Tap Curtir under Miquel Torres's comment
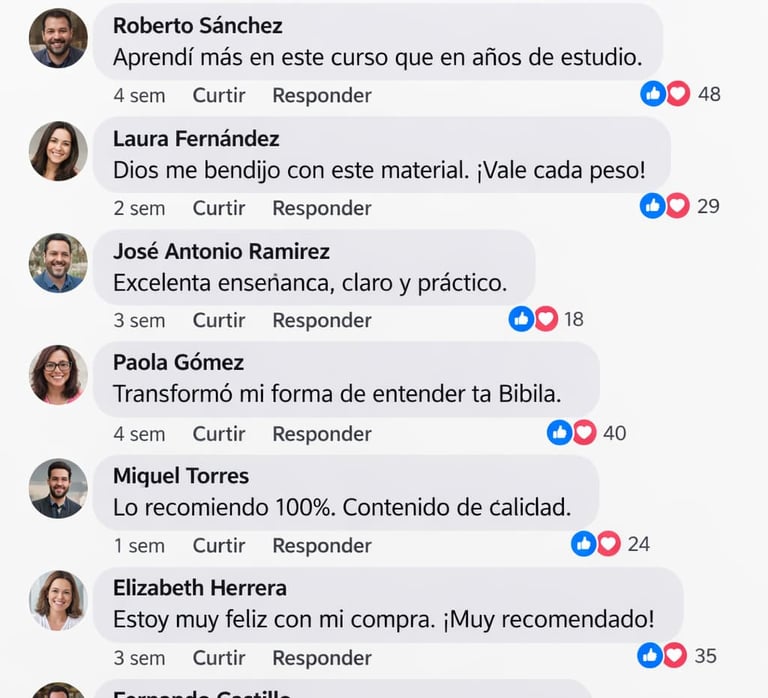 tap(219, 546)
